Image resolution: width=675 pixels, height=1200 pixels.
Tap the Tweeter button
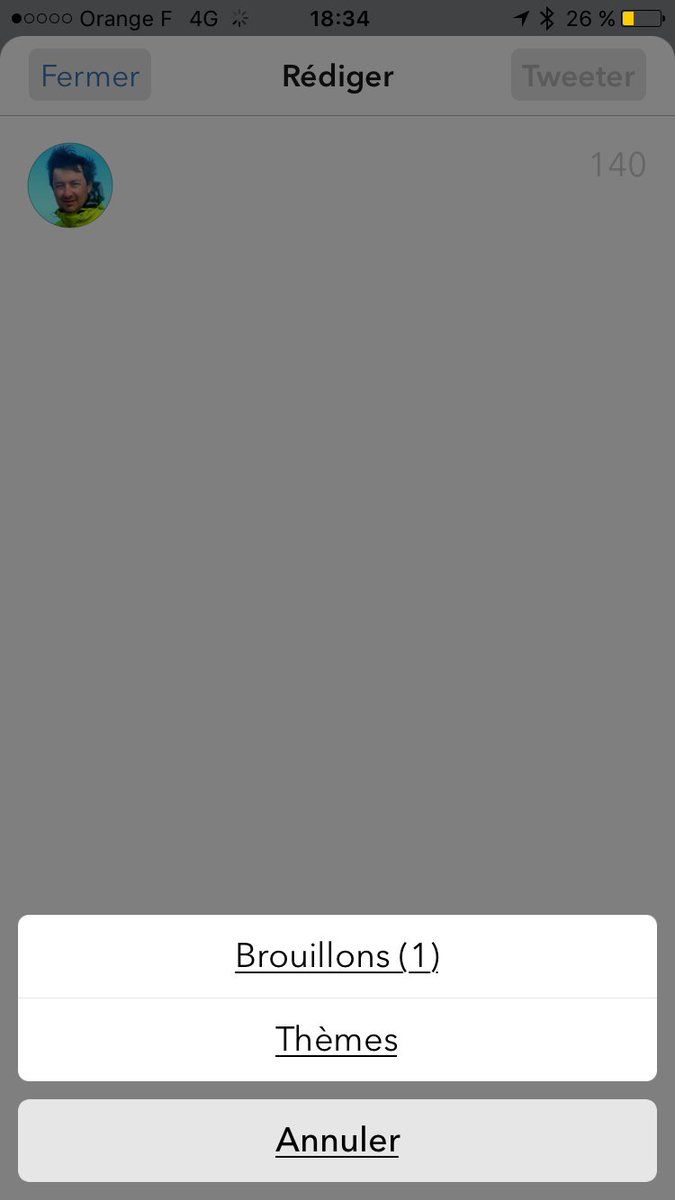[578, 76]
